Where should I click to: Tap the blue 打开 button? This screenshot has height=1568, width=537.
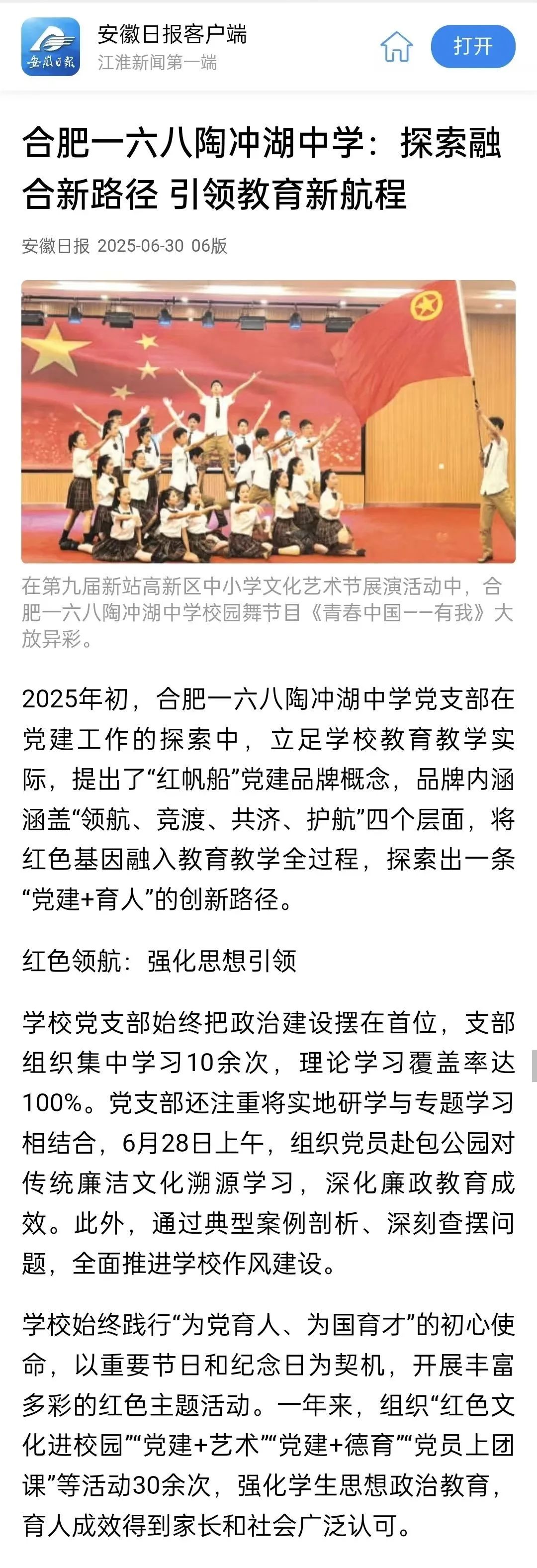pyautogui.click(x=472, y=47)
